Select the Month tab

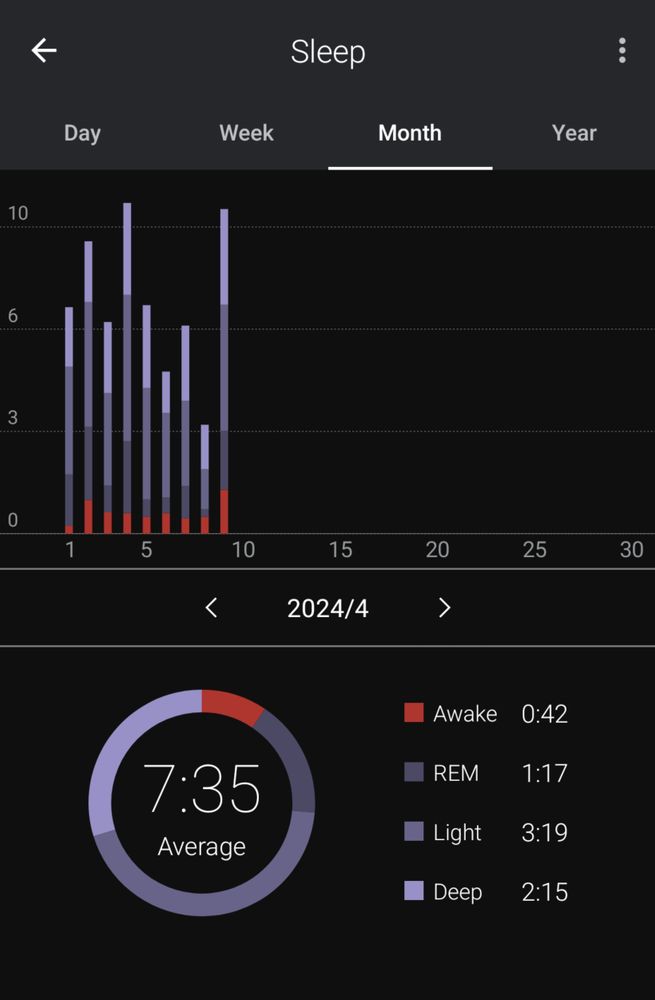pyautogui.click(x=410, y=133)
